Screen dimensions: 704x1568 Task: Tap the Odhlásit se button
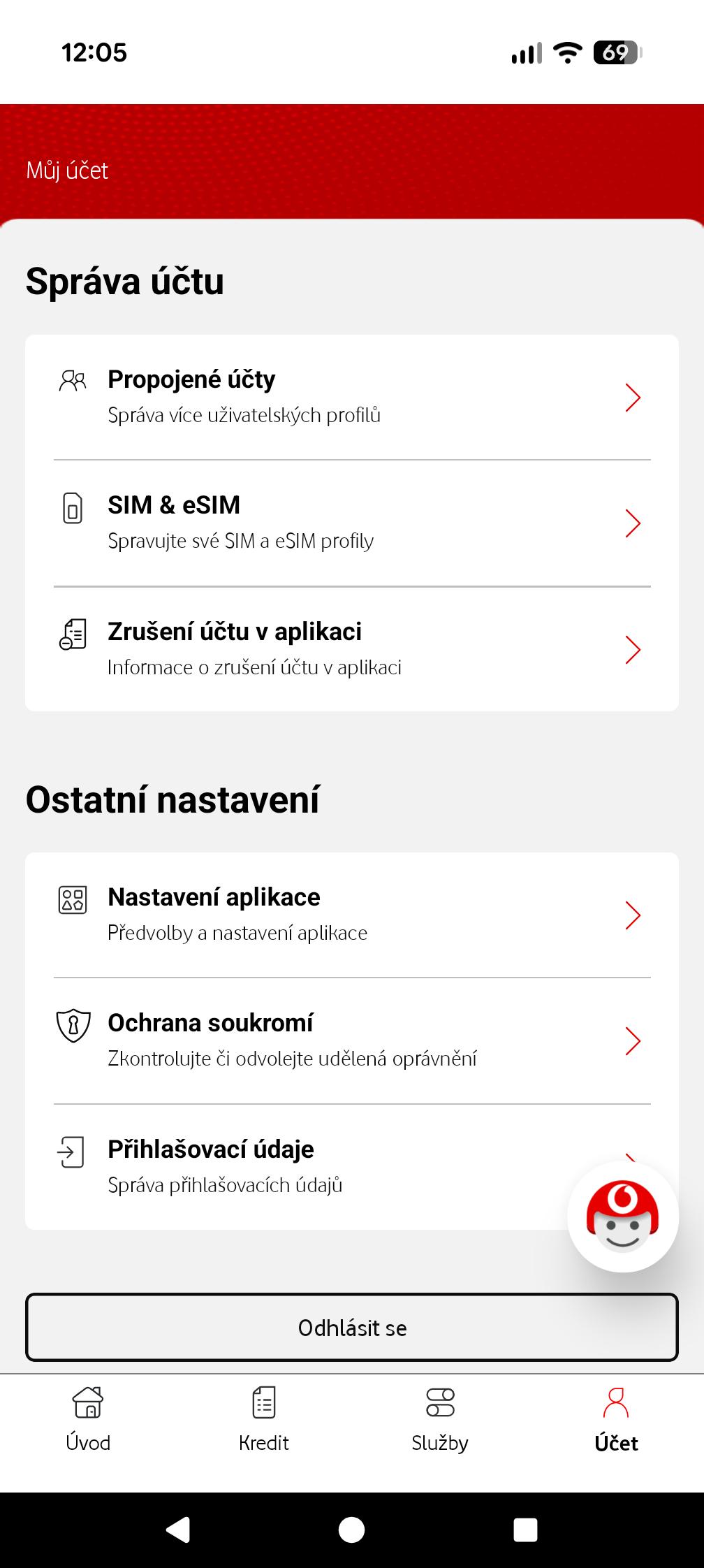351,1328
